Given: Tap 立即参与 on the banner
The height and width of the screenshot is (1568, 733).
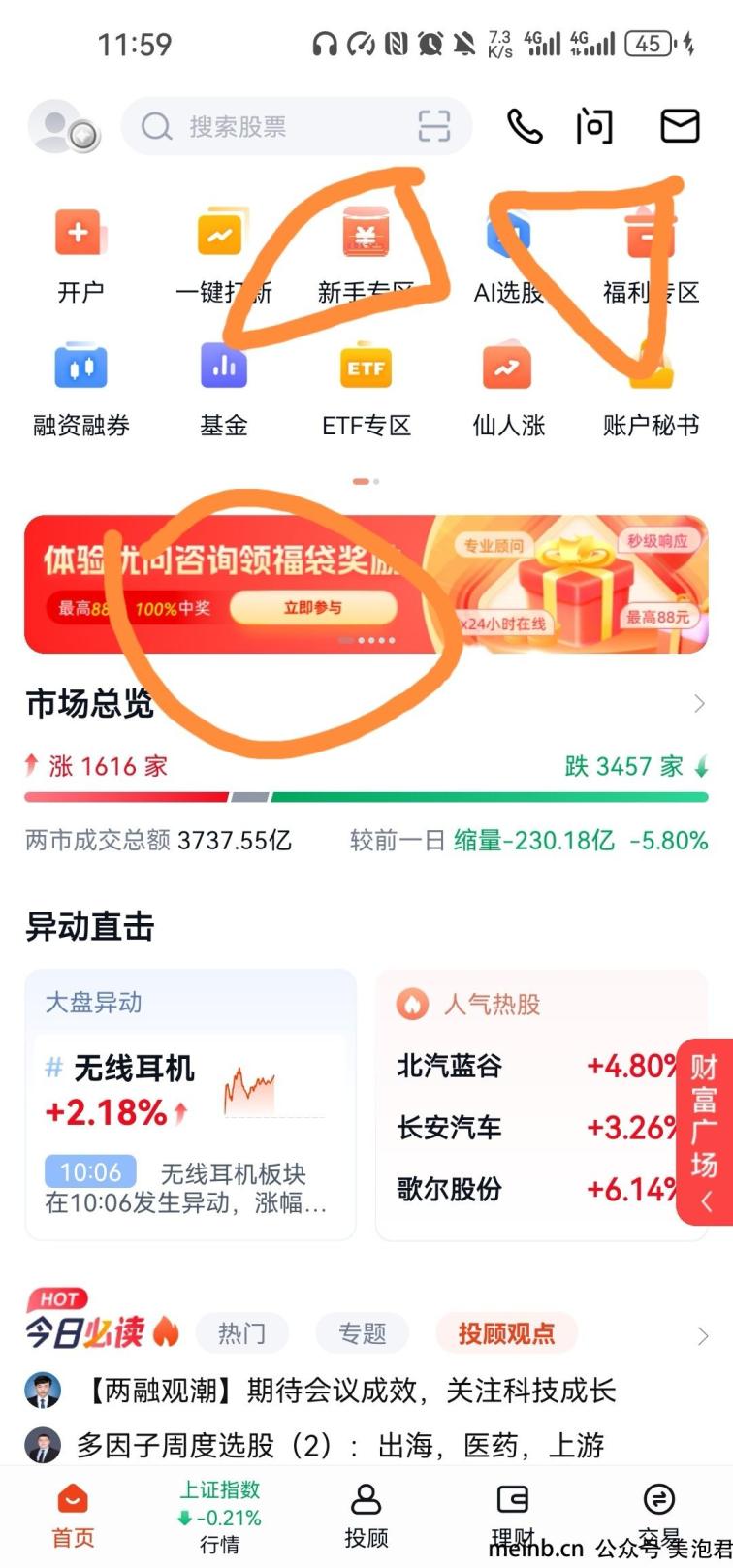Looking at the screenshot, I should tap(313, 608).
